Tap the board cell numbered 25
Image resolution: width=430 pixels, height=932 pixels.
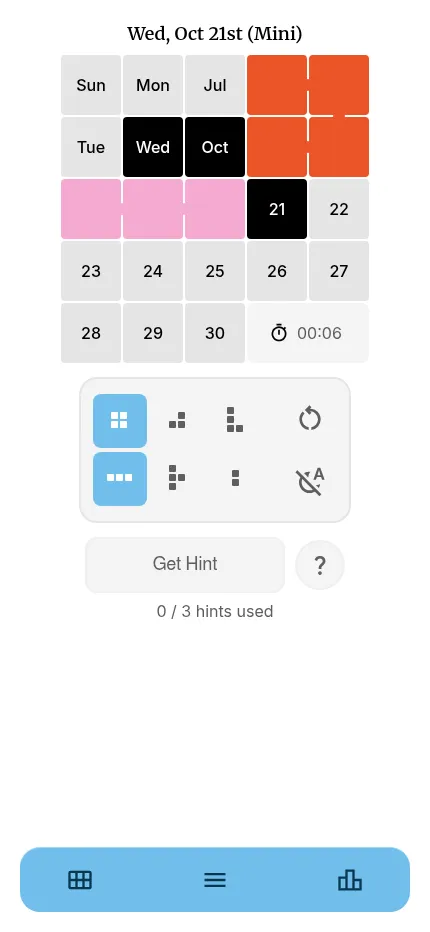[215, 271]
